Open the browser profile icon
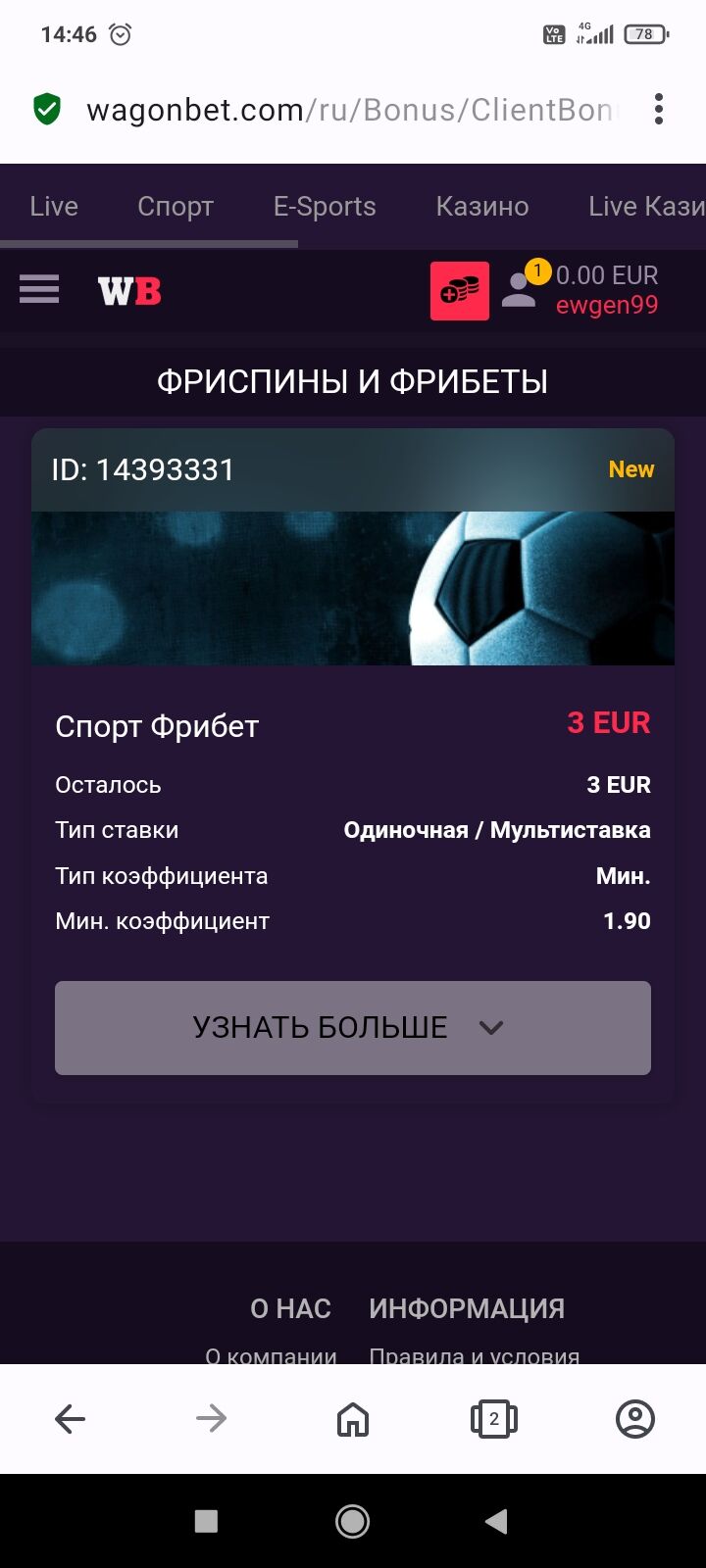 tap(635, 1418)
